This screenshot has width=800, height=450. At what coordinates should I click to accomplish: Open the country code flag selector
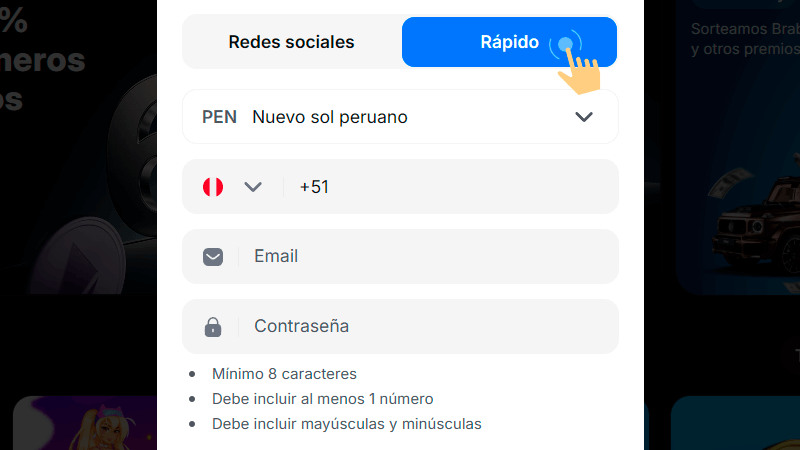233,187
